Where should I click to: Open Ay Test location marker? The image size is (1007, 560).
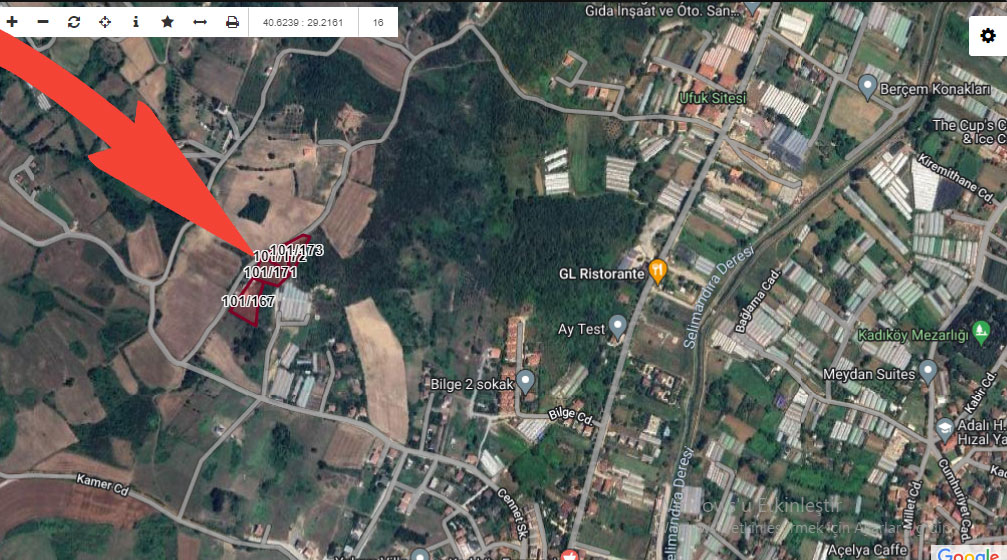[x=618, y=325]
